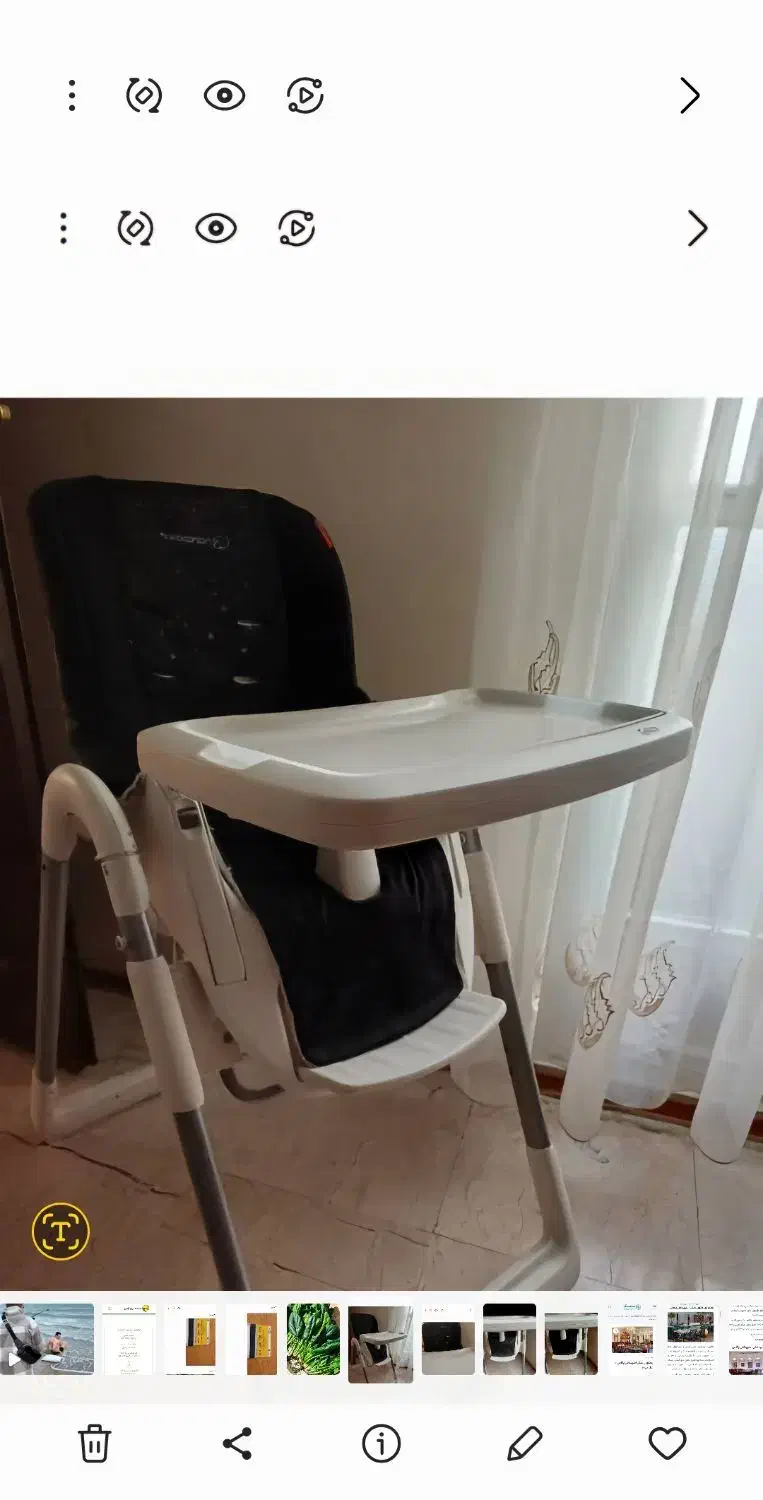
Task: Mark this photo as favorite
Action: 667,1444
